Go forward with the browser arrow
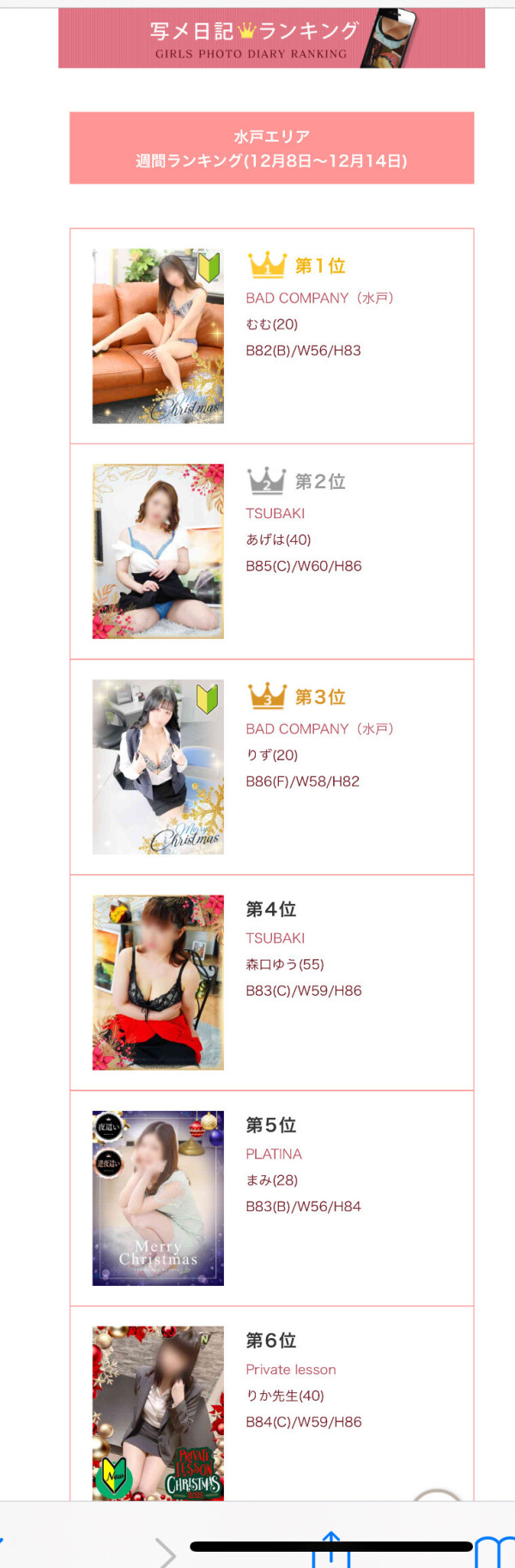This screenshot has width=515, height=1568. [165, 1553]
